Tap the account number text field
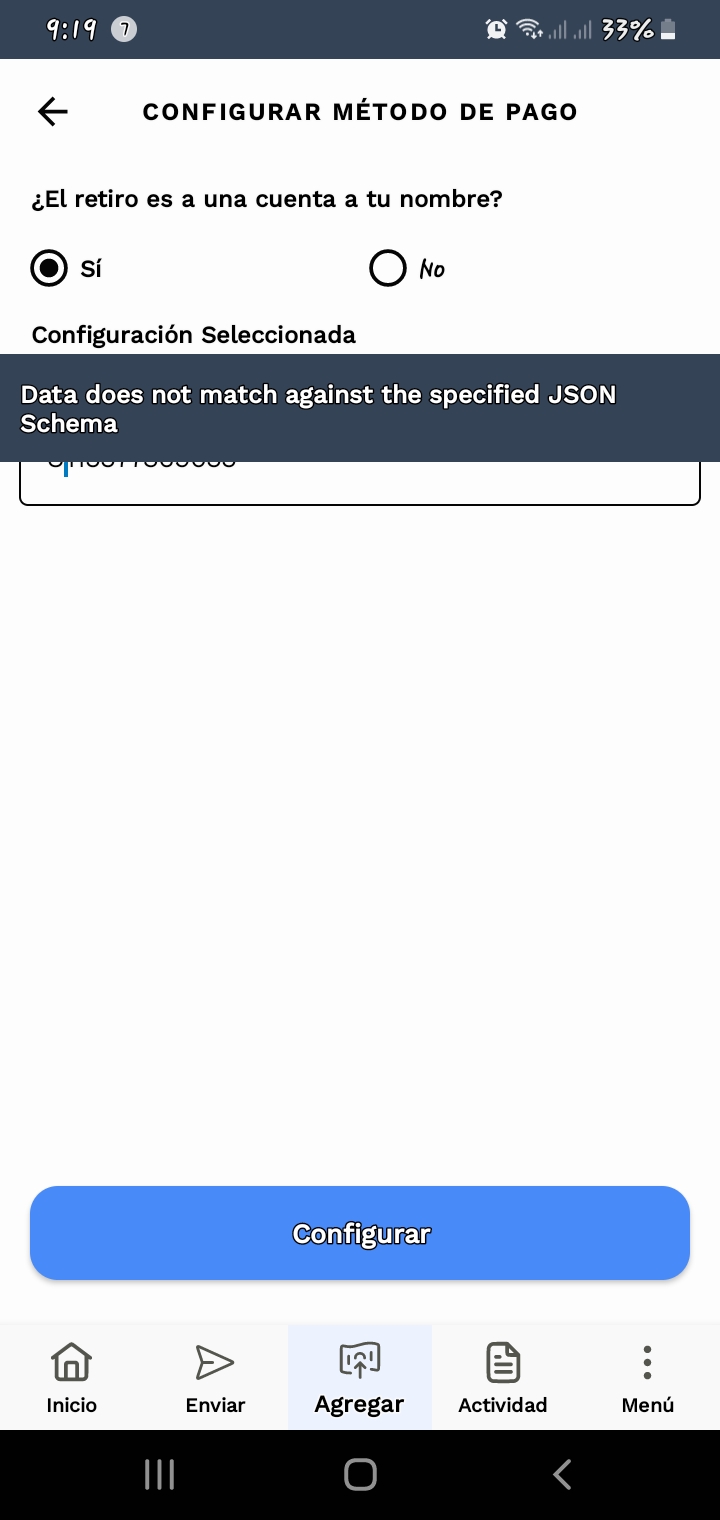The width and height of the screenshot is (720, 1520). tap(360, 483)
